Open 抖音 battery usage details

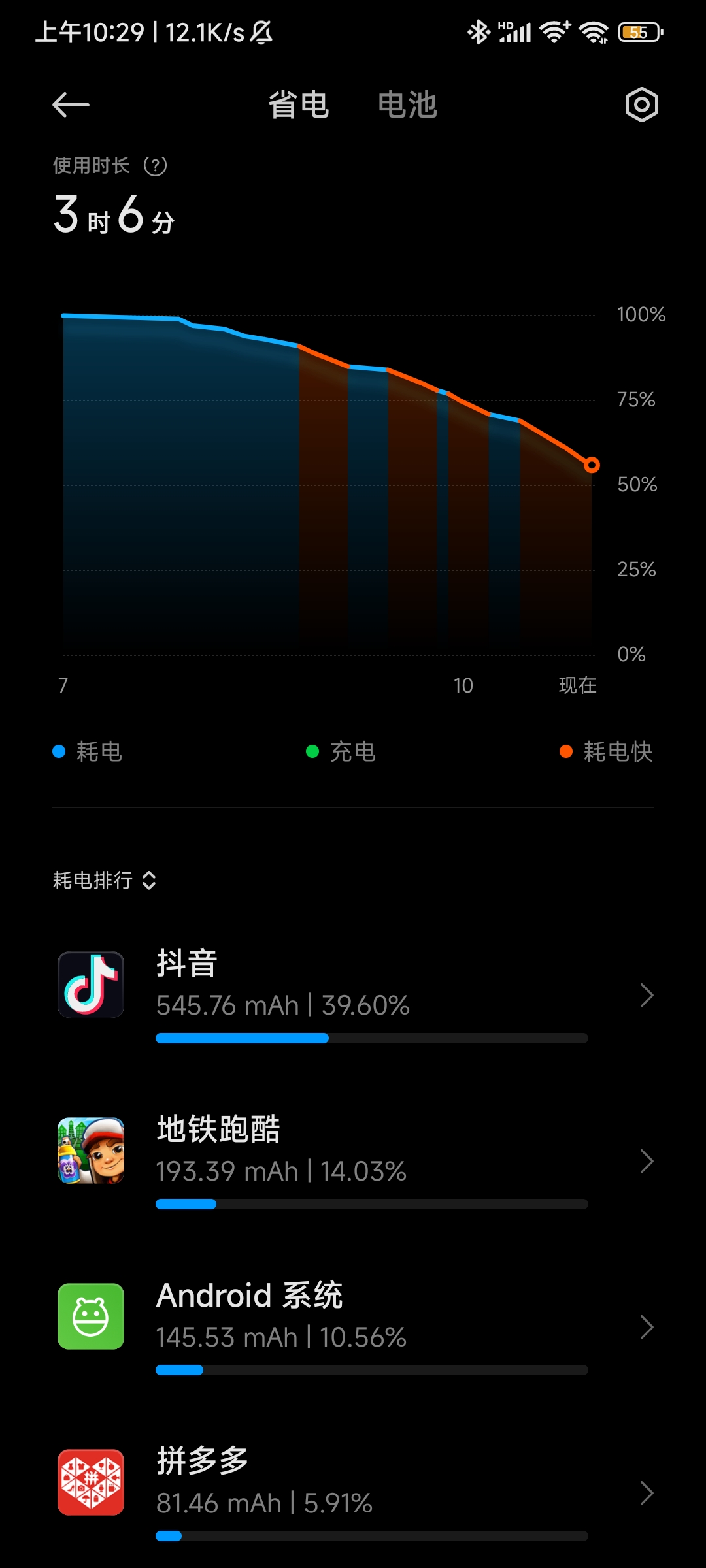353,993
